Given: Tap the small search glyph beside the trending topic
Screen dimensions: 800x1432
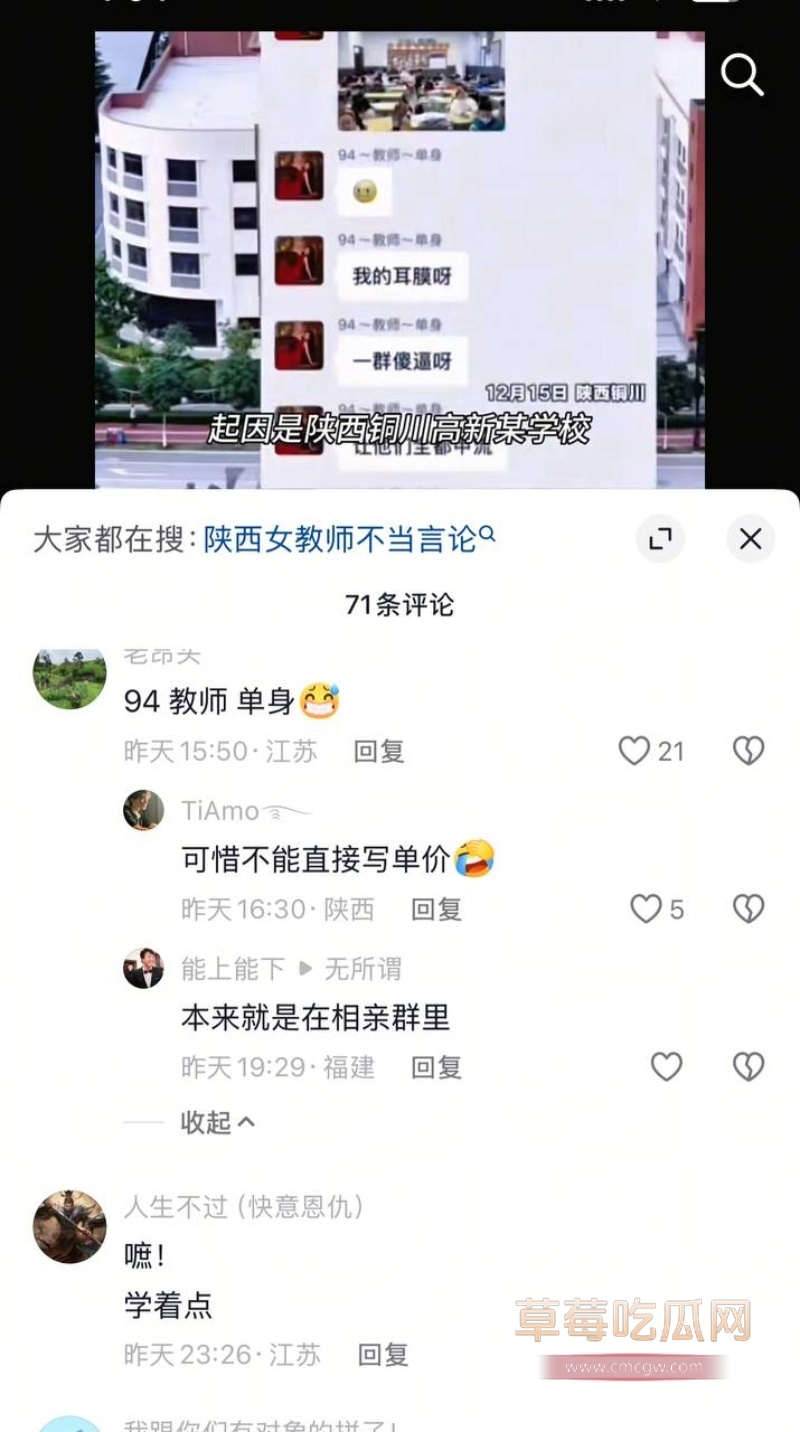Looking at the screenshot, I should click(487, 533).
